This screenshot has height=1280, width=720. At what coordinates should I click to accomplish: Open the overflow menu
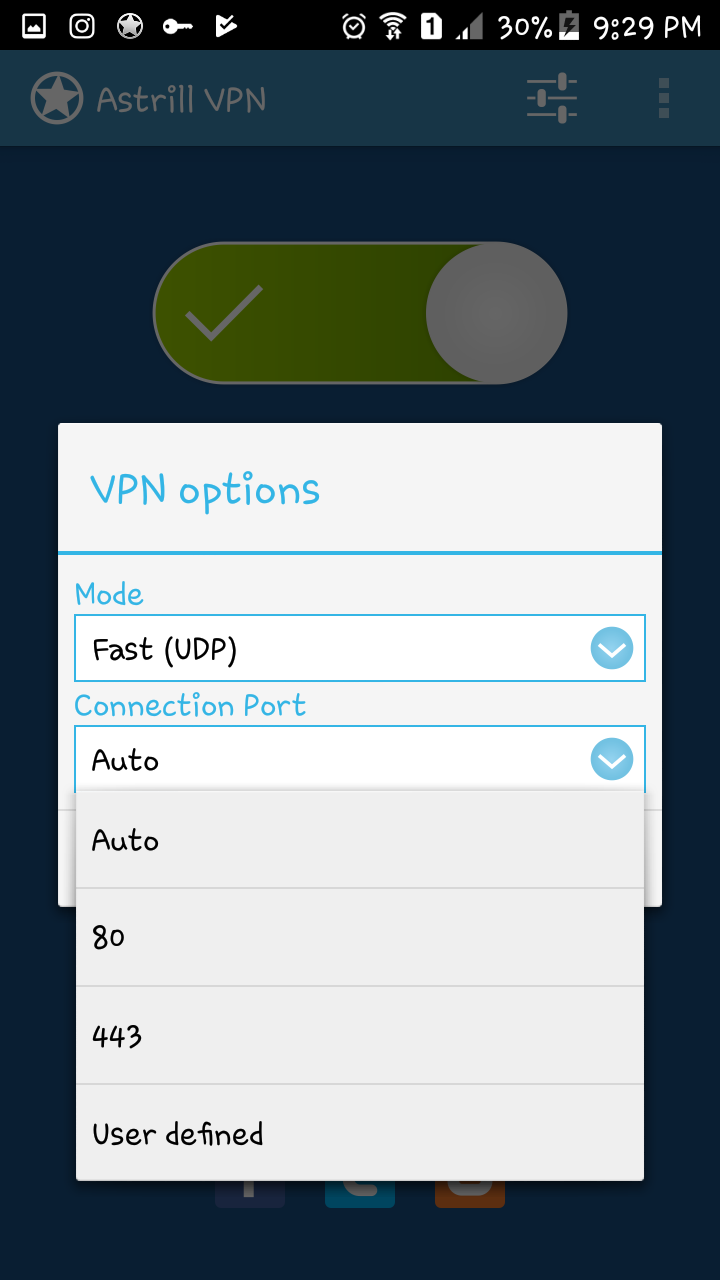click(664, 98)
